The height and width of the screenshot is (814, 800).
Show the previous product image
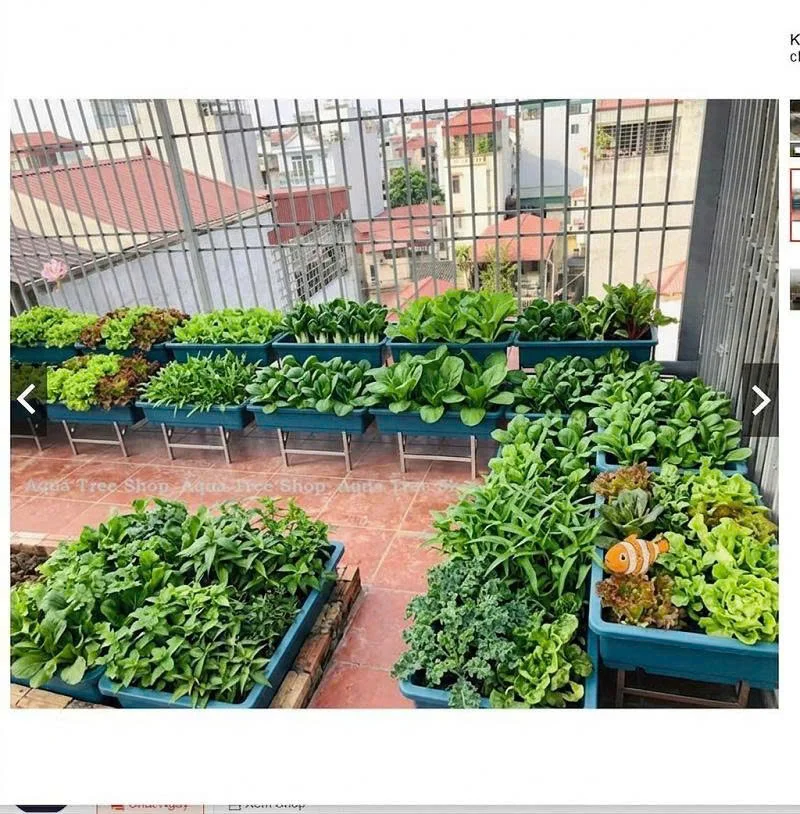pos(26,400)
